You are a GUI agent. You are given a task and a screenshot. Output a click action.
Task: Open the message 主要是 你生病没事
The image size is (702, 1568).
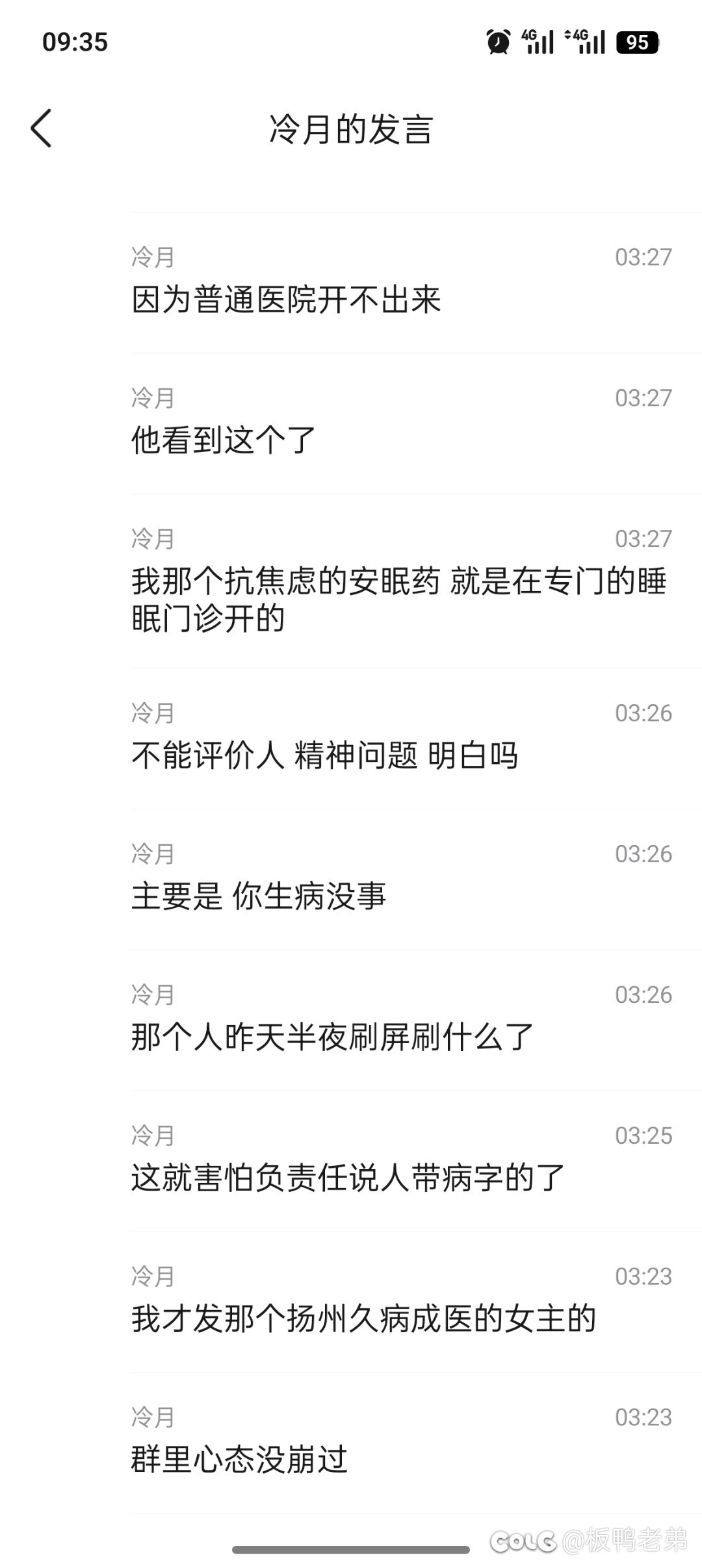point(259,896)
